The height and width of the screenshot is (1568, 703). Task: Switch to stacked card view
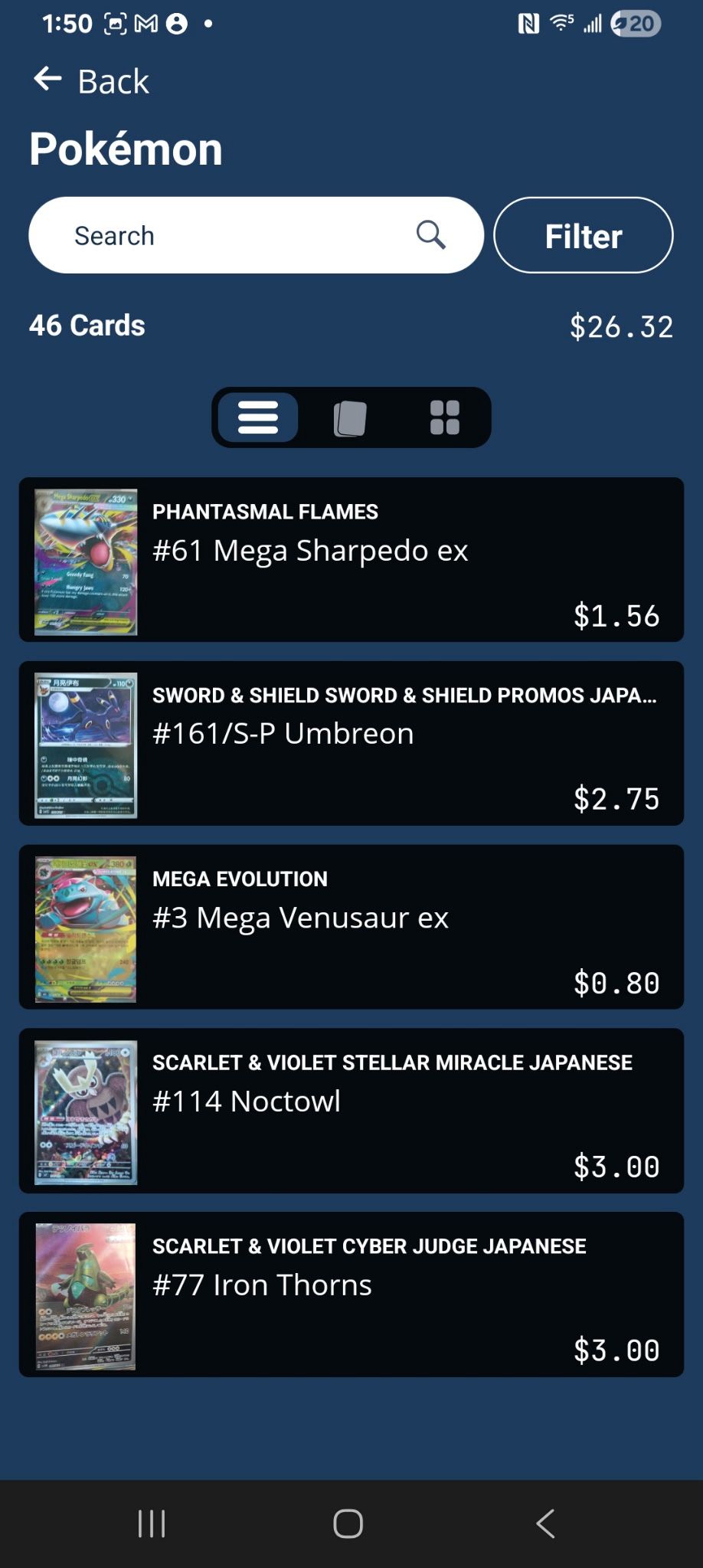(350, 417)
